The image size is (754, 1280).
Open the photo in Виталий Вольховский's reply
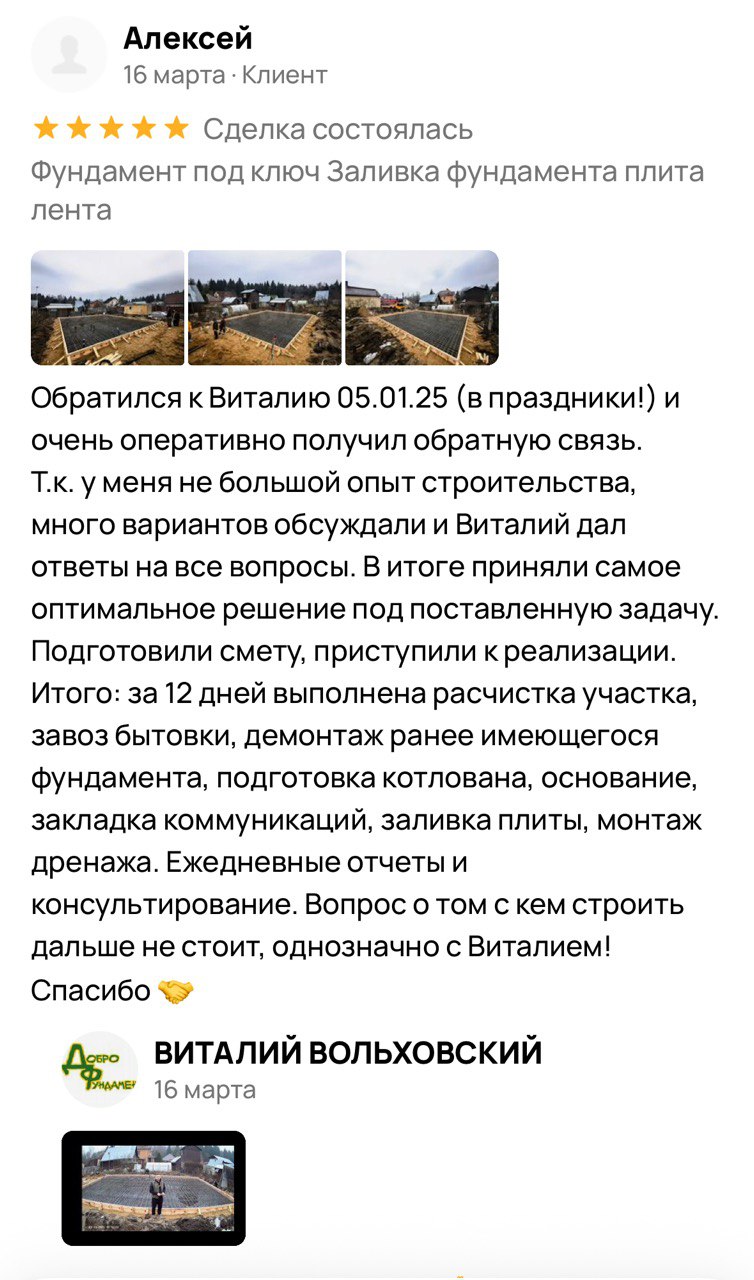[154, 1188]
